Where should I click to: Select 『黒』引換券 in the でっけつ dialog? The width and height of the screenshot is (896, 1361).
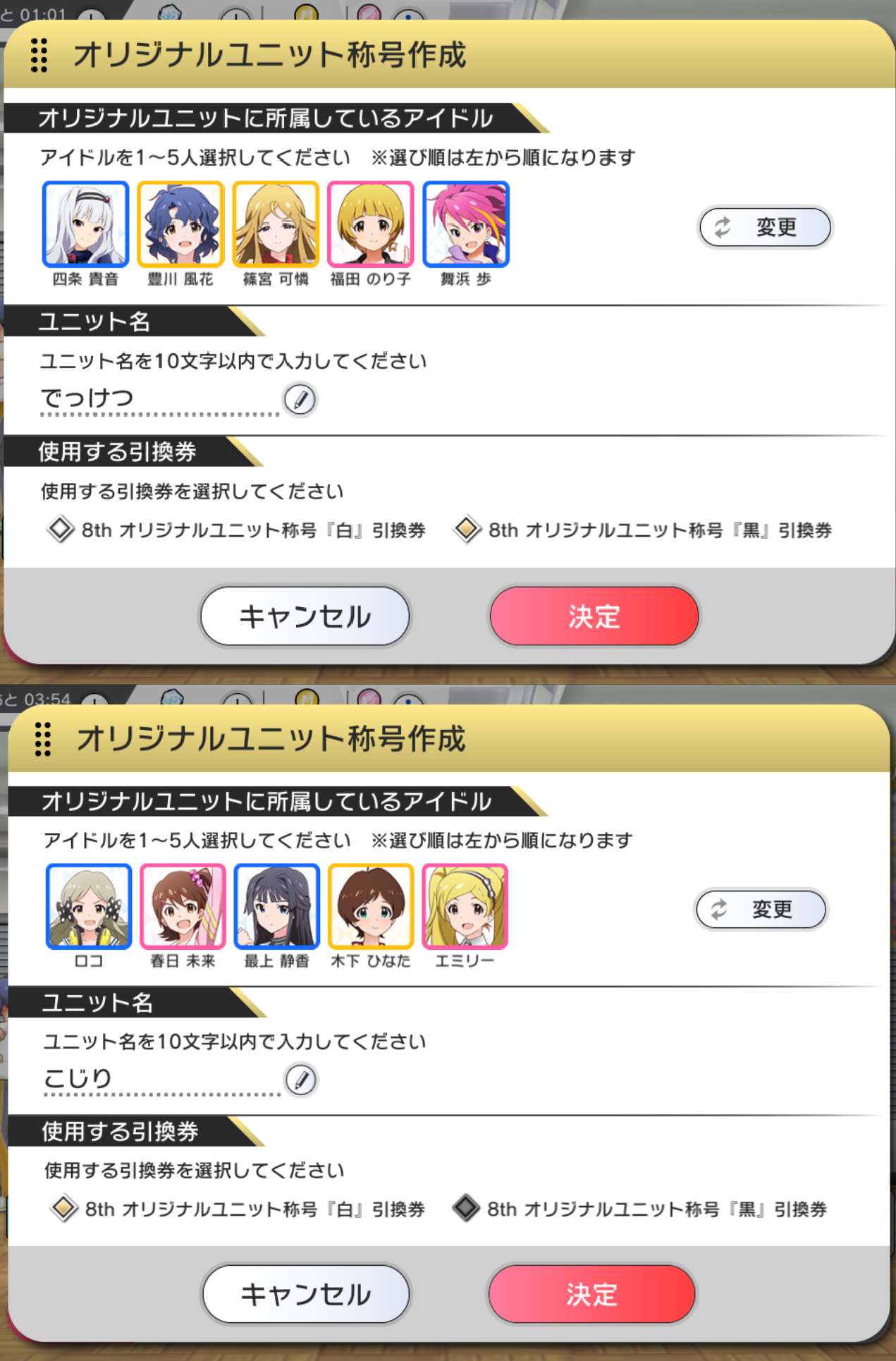point(467,530)
